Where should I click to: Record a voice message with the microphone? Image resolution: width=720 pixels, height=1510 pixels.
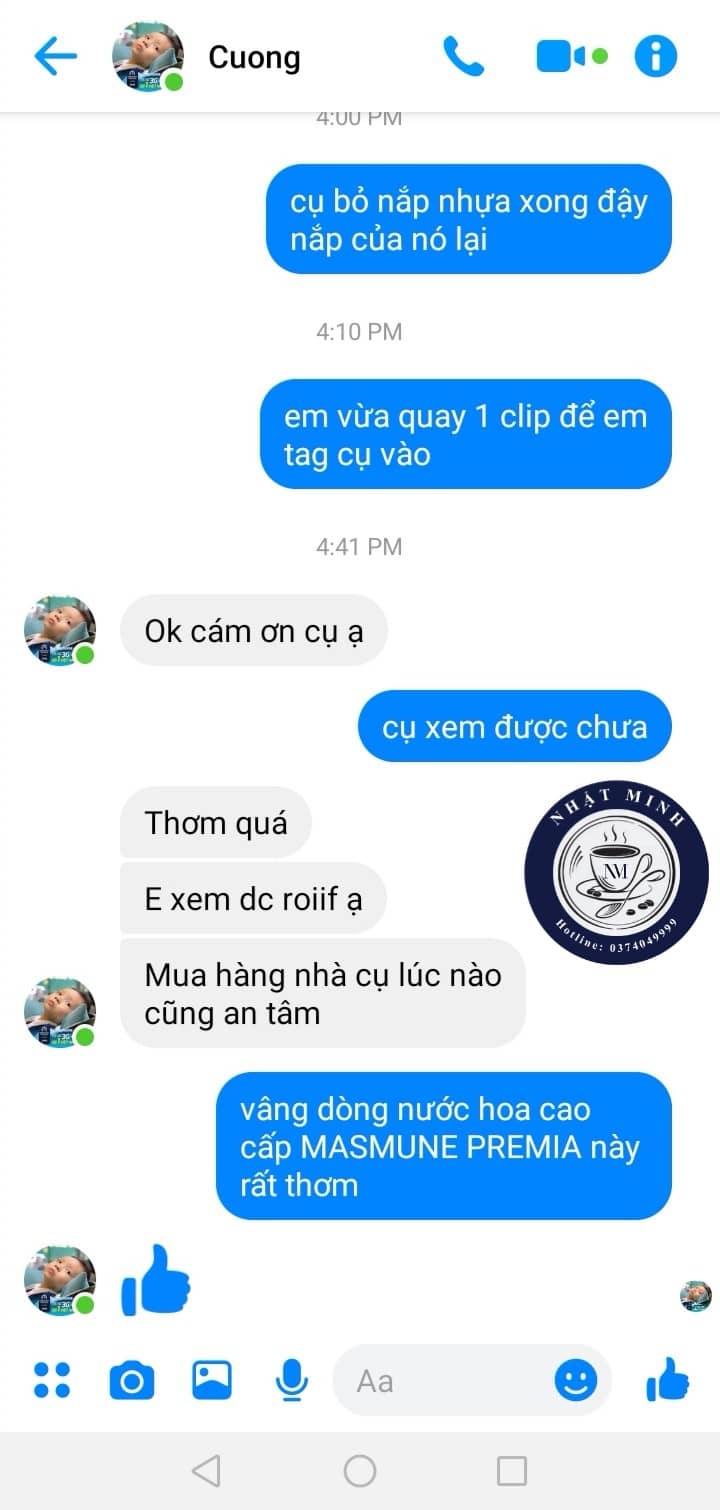291,1381
